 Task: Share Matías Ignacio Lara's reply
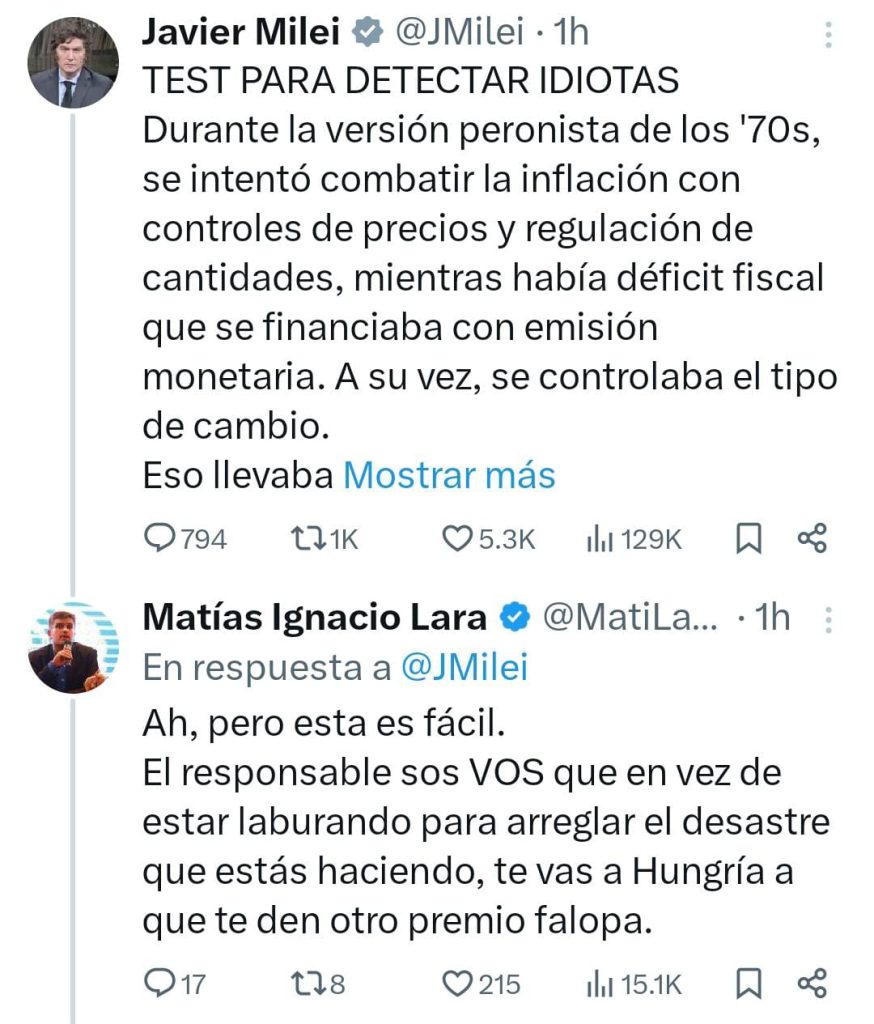[812, 984]
